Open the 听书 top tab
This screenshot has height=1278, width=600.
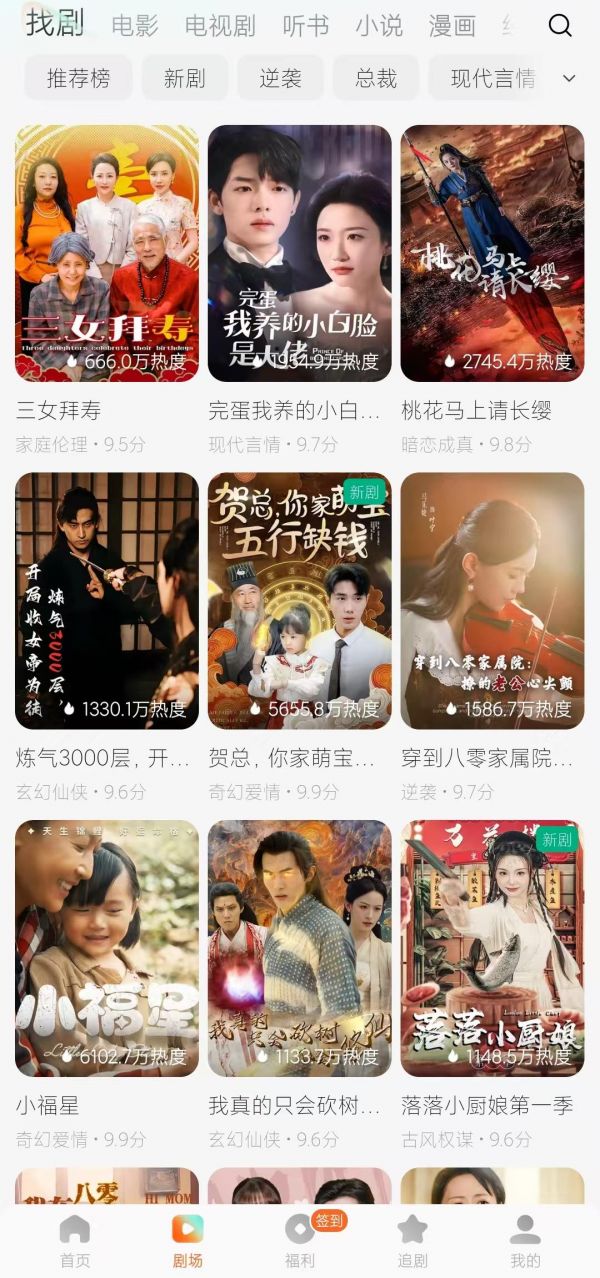pyautogui.click(x=305, y=26)
